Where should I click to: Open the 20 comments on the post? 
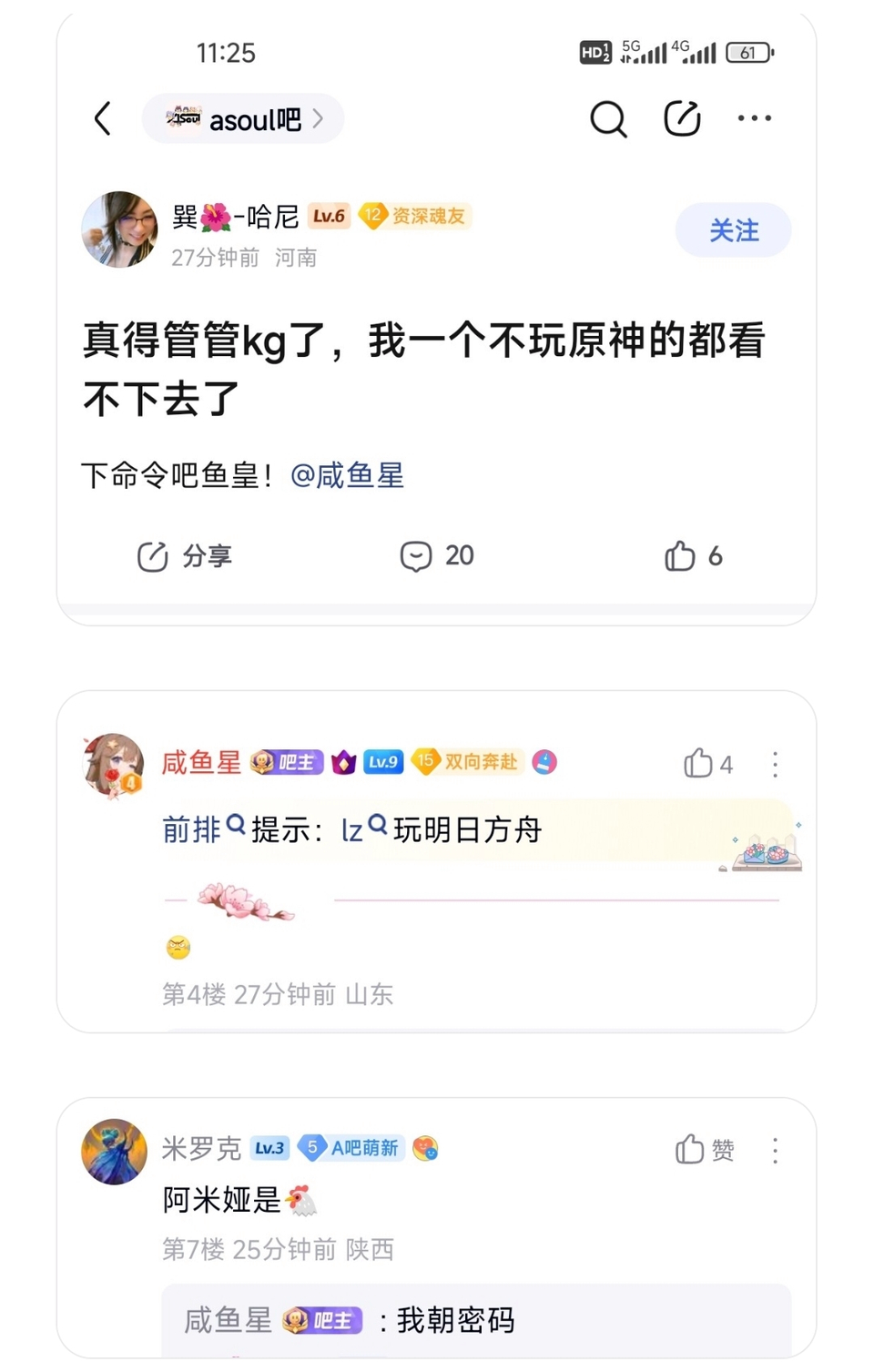pyautogui.click(x=437, y=555)
